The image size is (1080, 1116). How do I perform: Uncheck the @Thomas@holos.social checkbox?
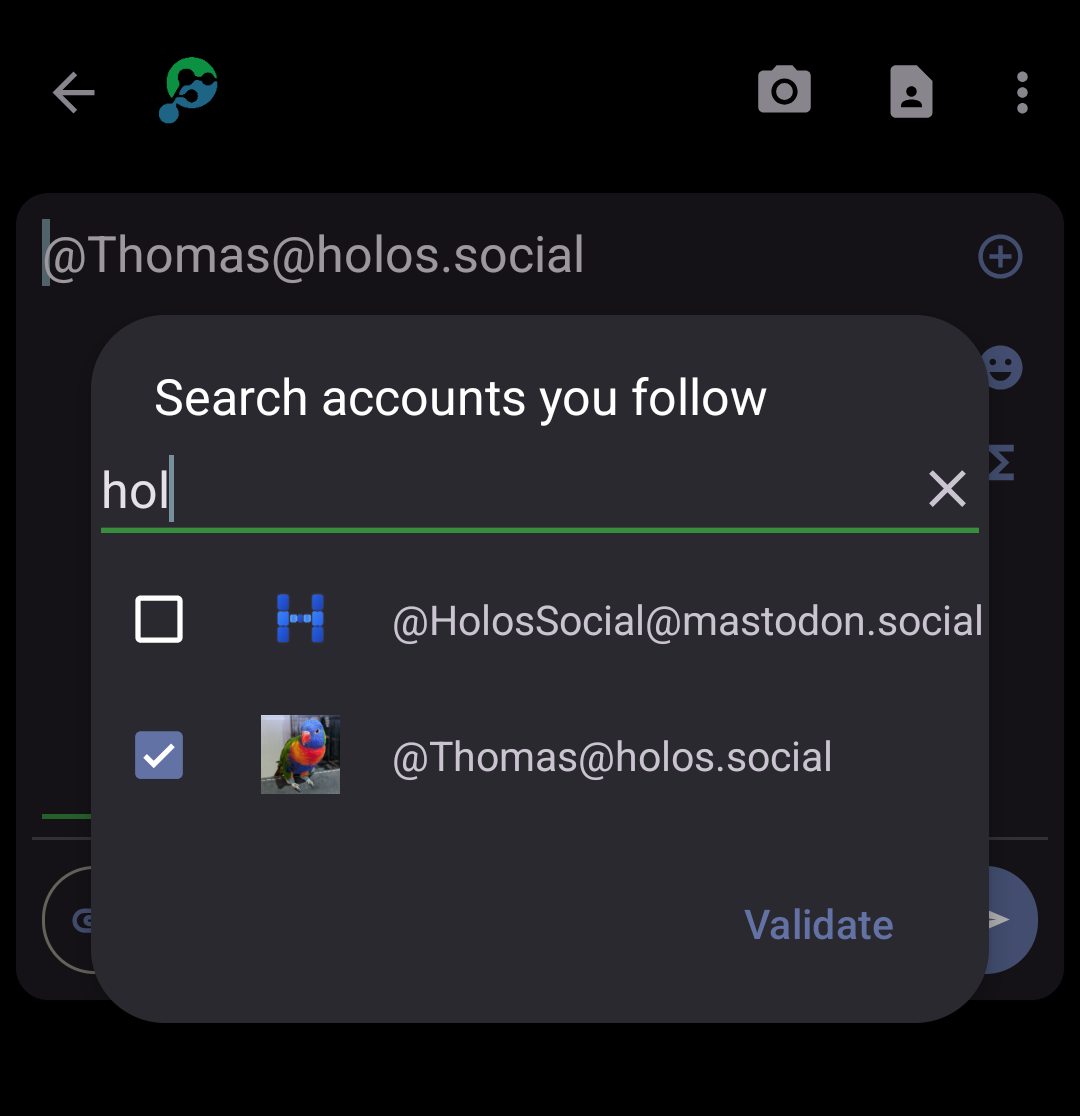[x=159, y=755]
